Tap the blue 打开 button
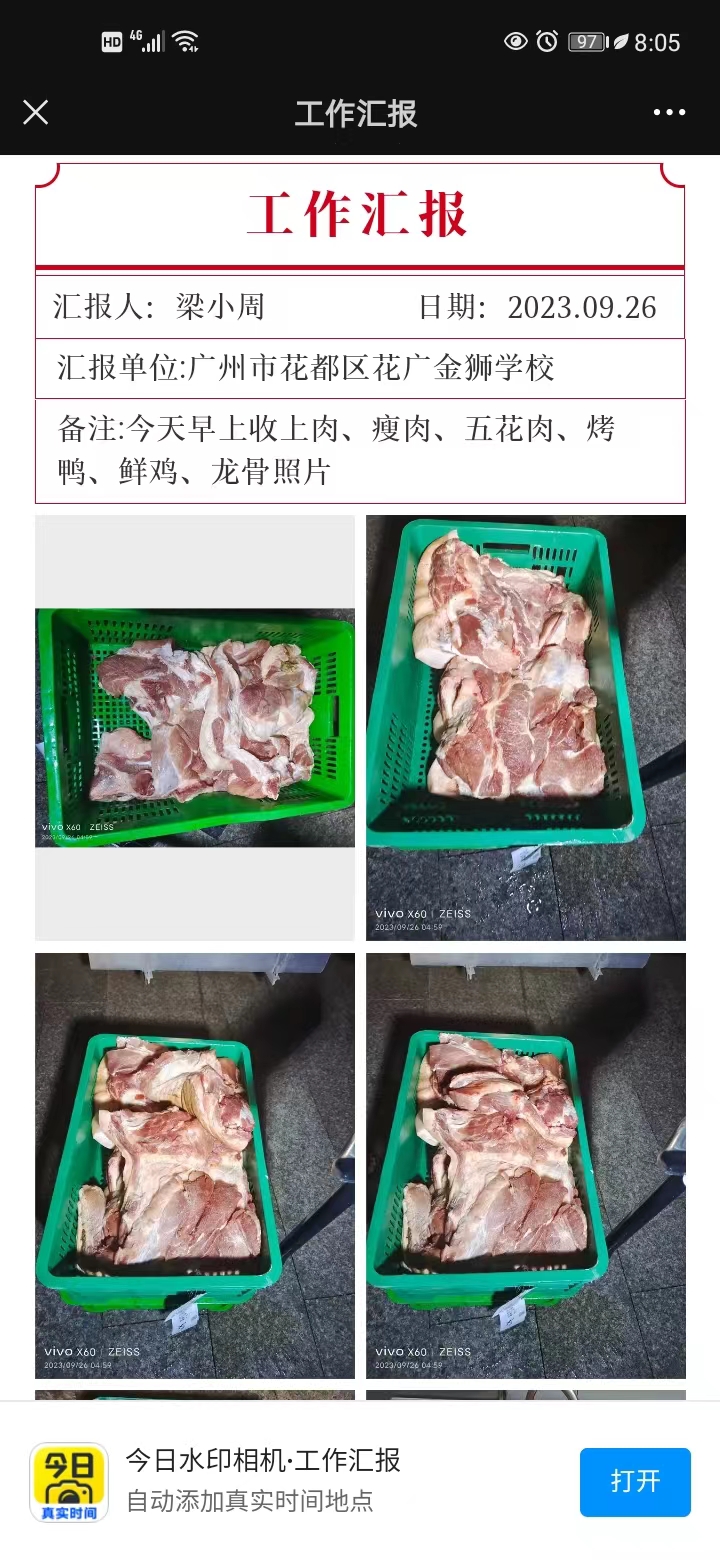This screenshot has width=720, height=1560. [635, 1481]
